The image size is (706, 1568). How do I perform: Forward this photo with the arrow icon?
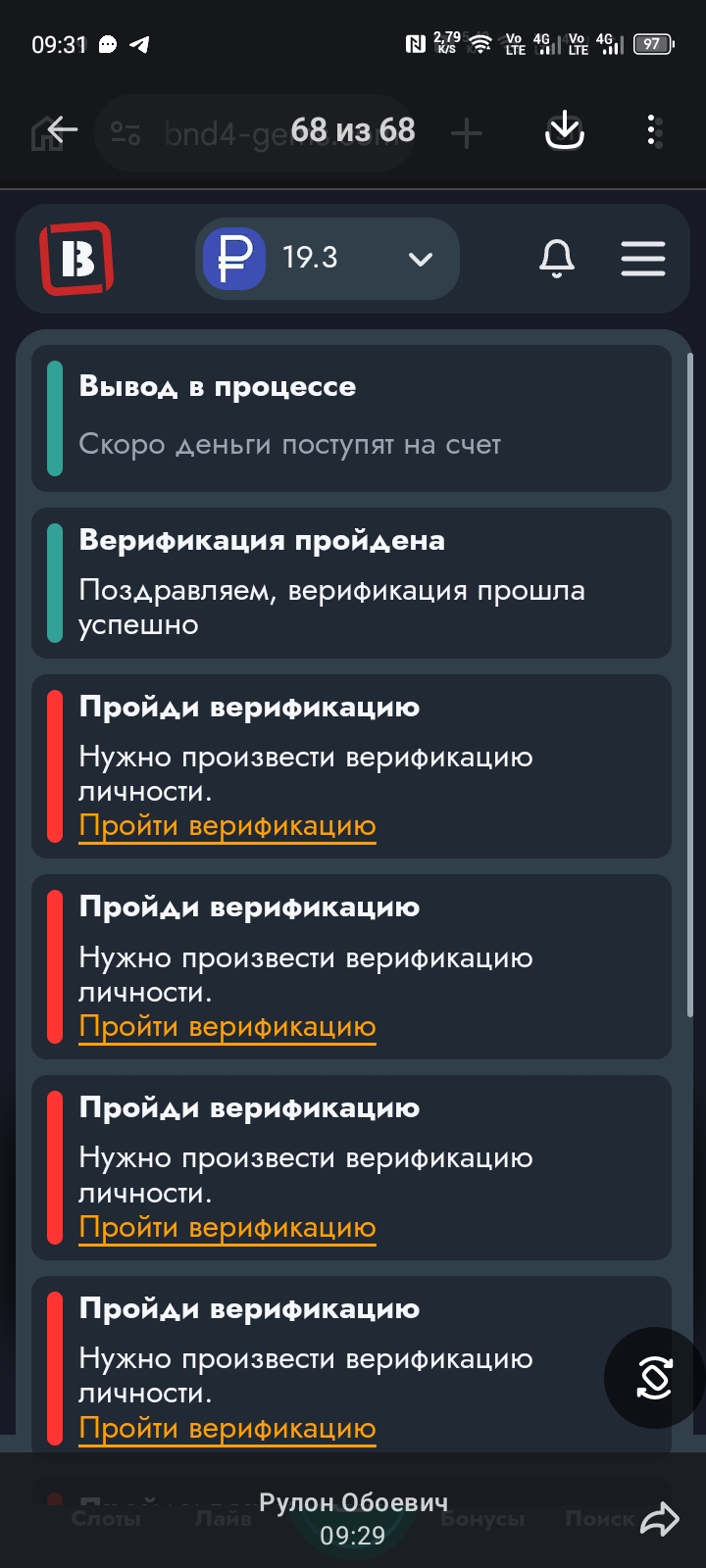[660, 1520]
